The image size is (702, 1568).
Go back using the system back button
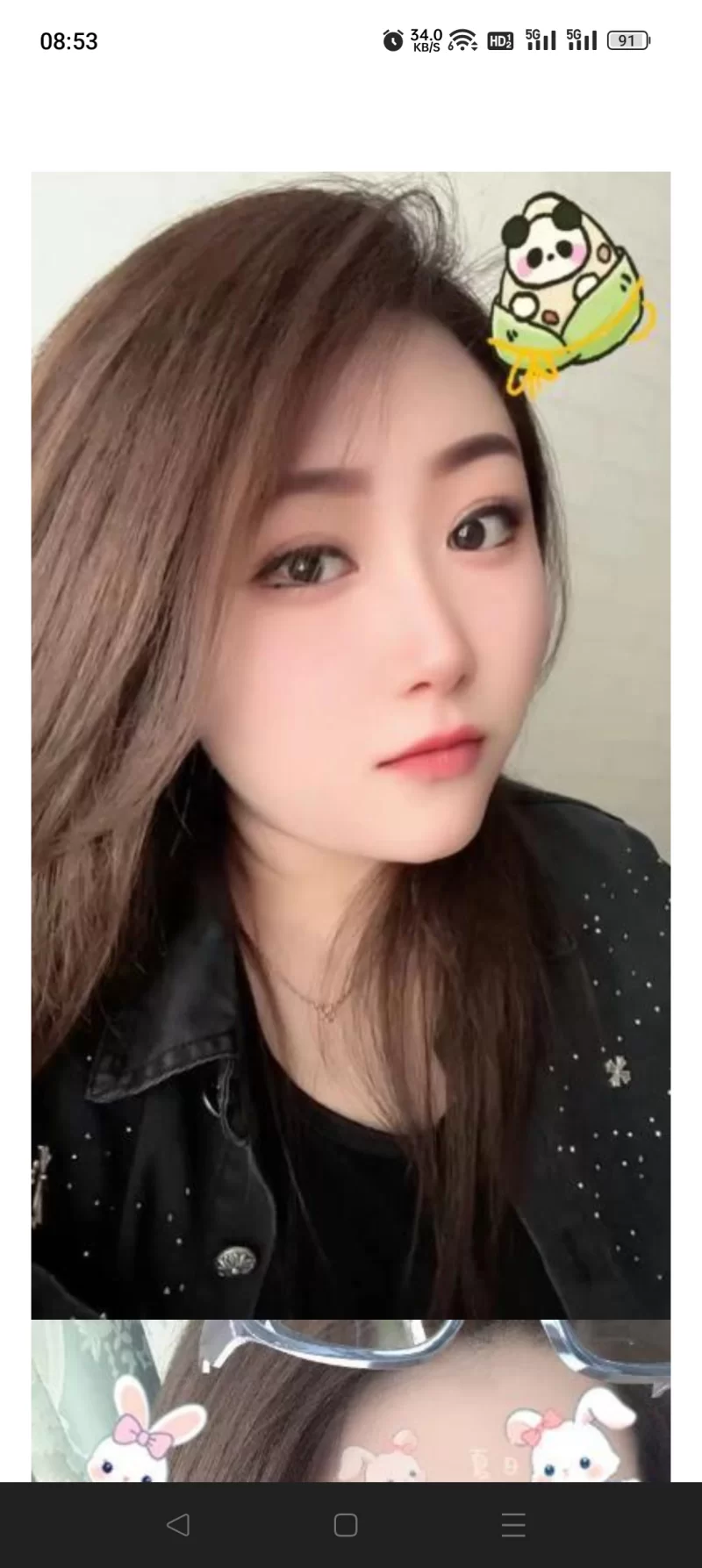(178, 1525)
